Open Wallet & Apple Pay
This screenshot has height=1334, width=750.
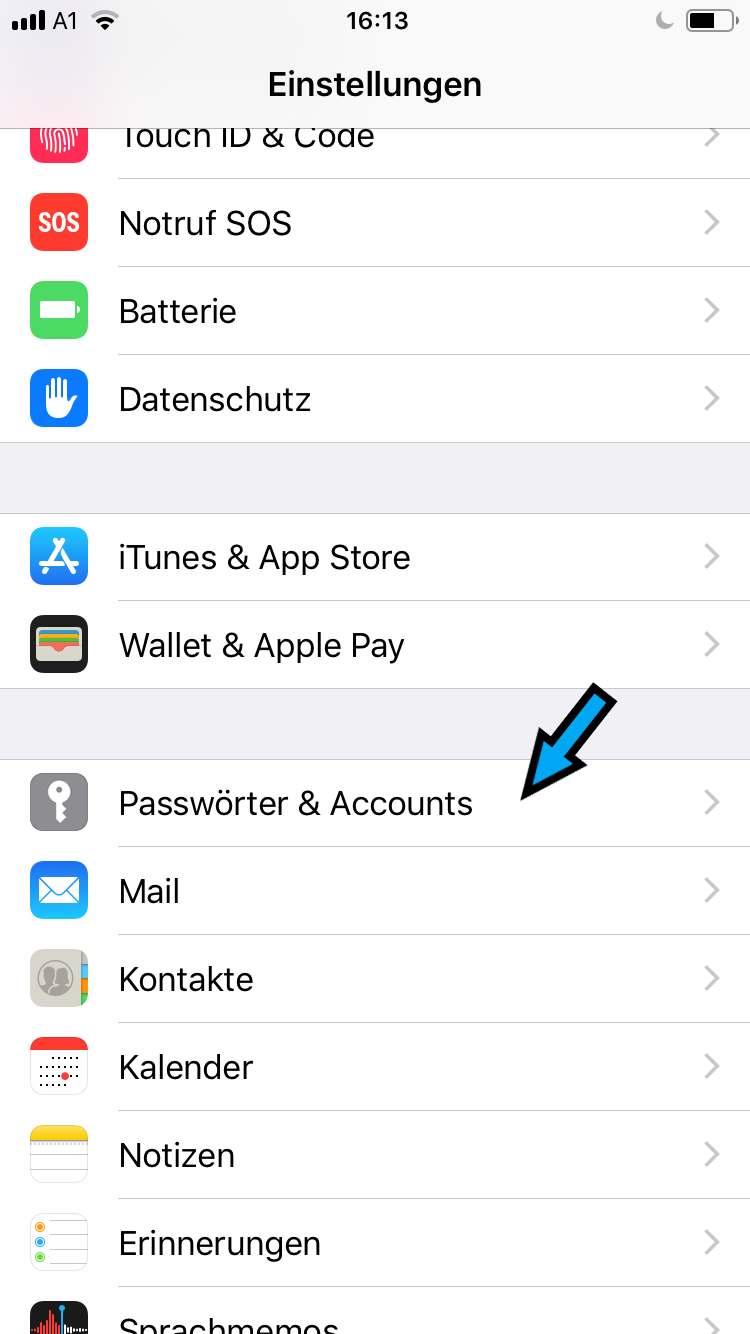(375, 645)
